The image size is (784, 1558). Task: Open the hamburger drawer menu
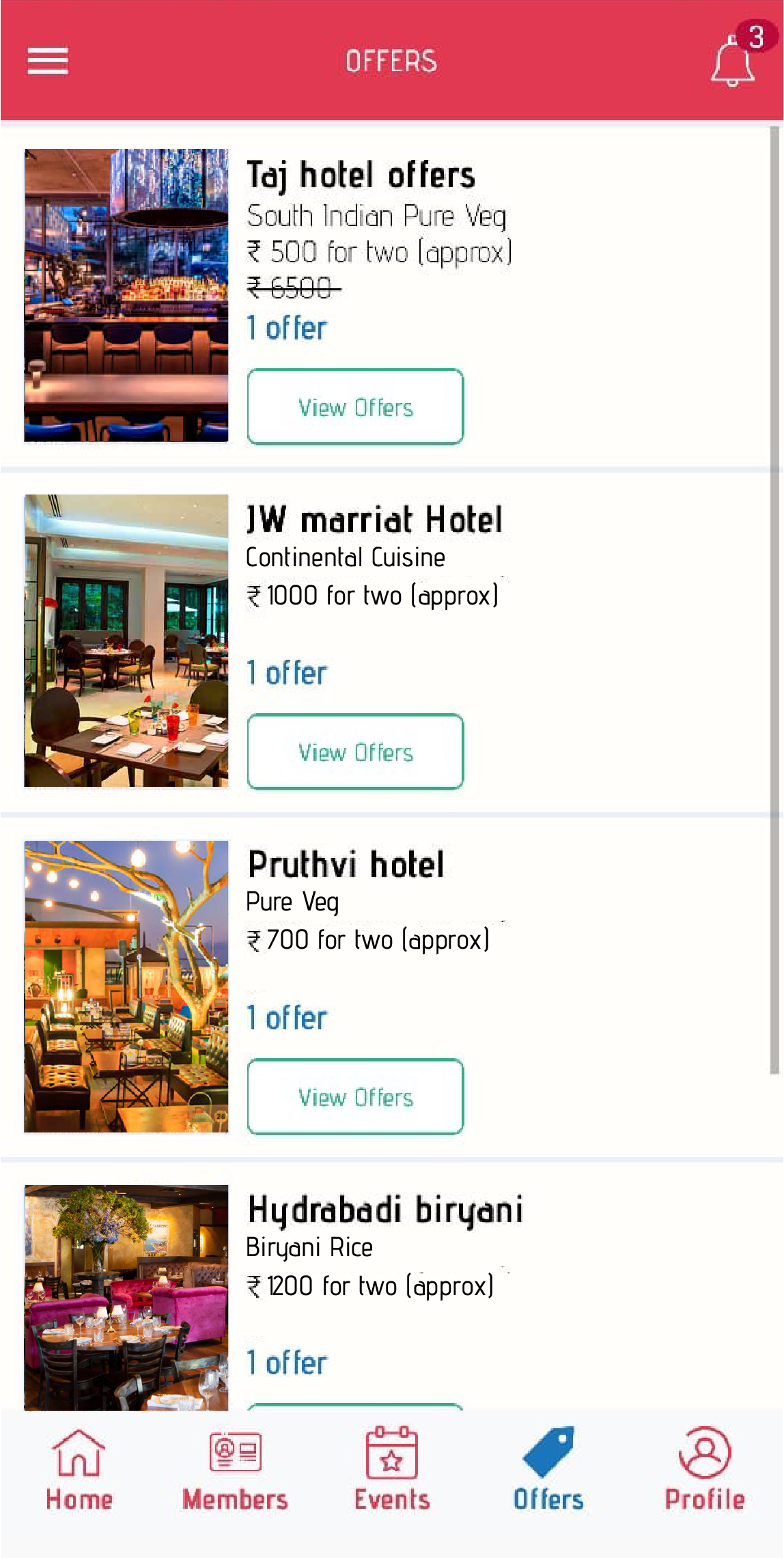[x=47, y=61]
